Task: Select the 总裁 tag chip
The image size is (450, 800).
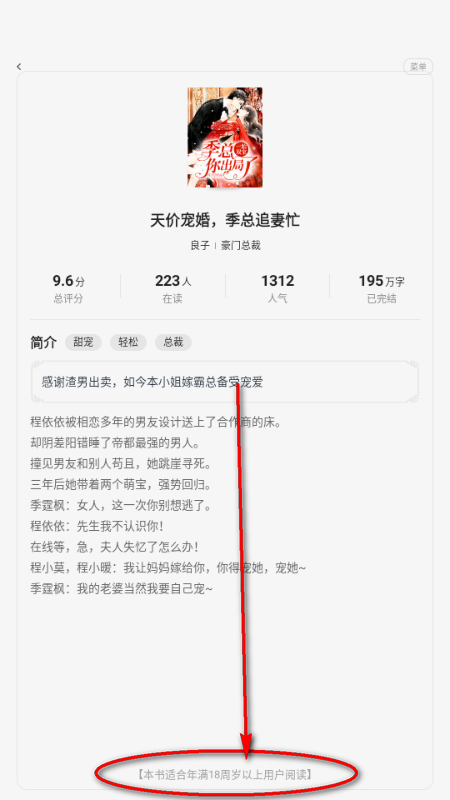Action: [173, 343]
